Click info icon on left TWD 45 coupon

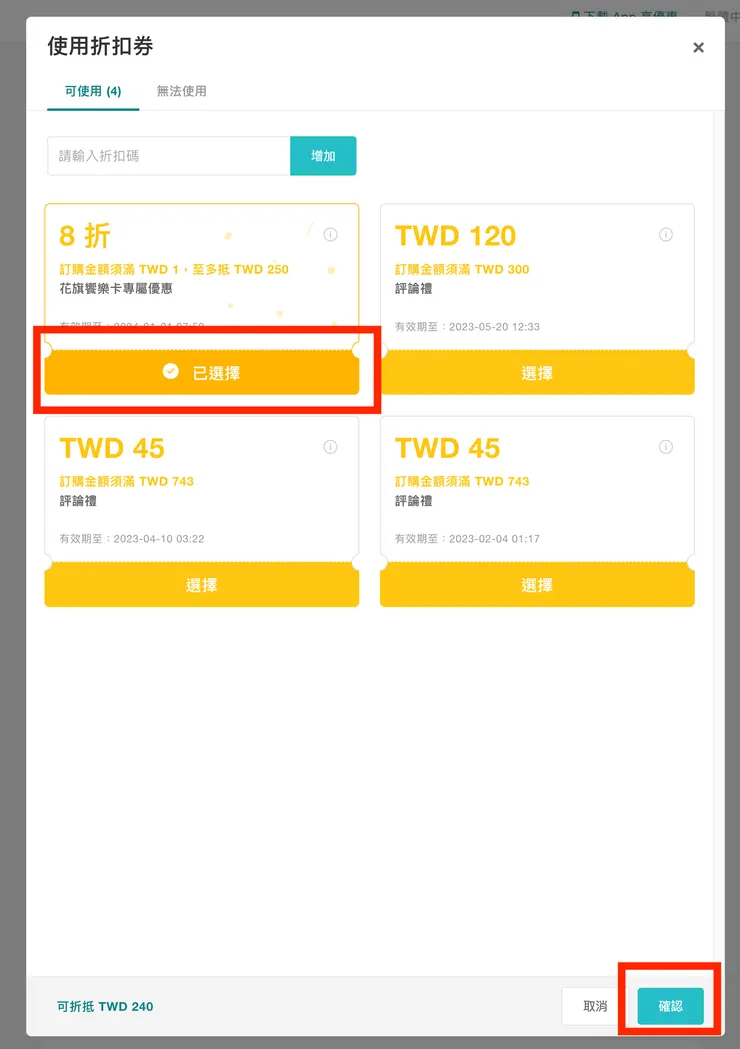click(x=331, y=447)
